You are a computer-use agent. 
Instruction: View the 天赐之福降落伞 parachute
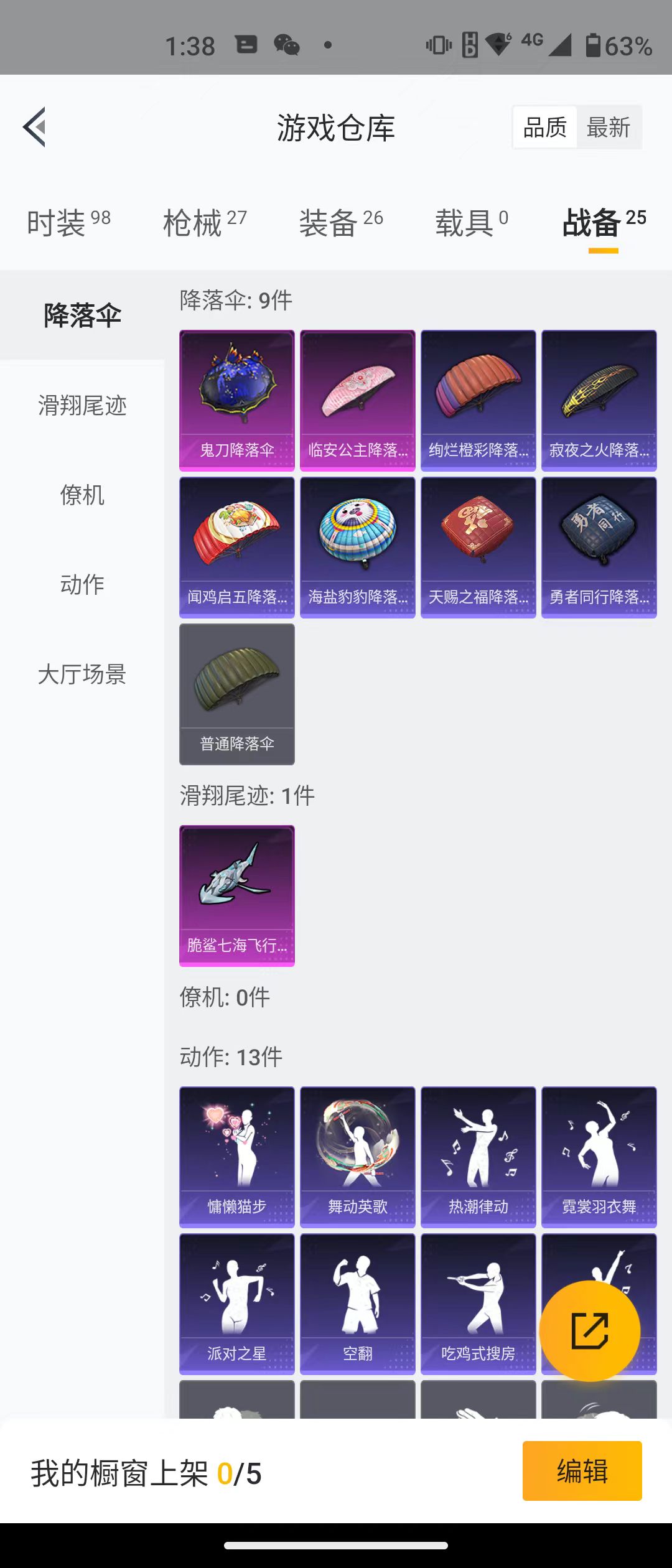pos(478,547)
